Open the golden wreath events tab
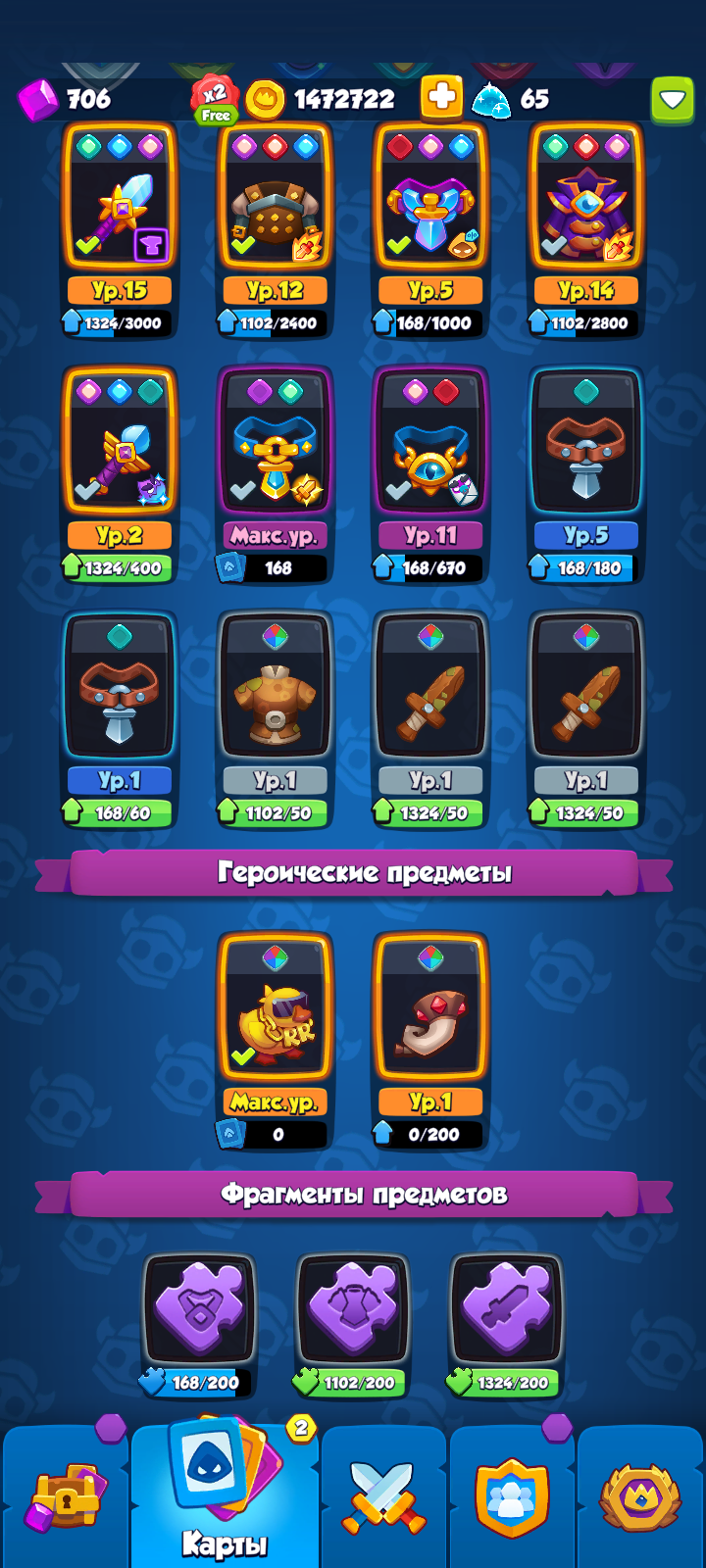 (640, 1497)
